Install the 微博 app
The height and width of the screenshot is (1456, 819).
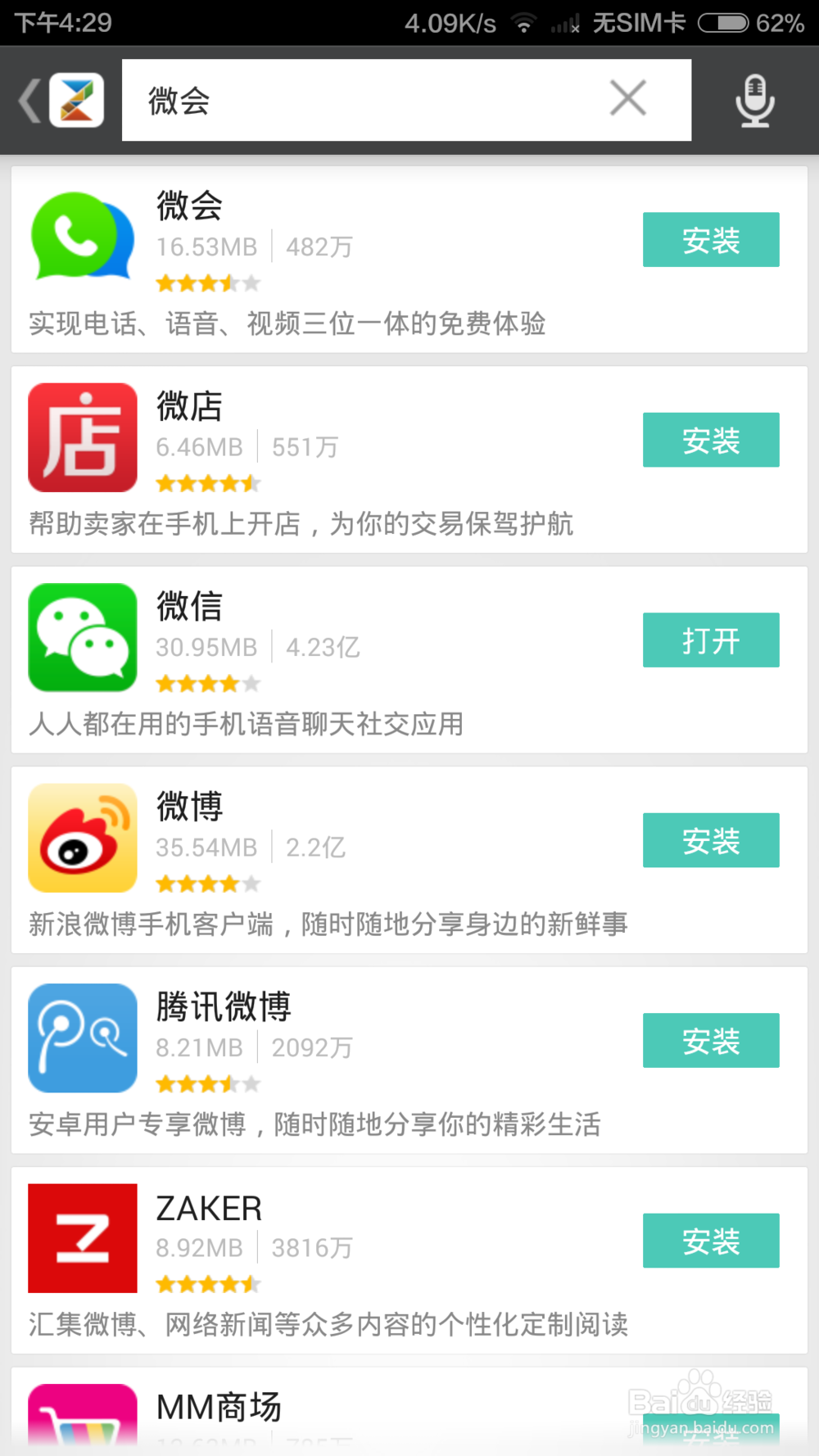(711, 840)
